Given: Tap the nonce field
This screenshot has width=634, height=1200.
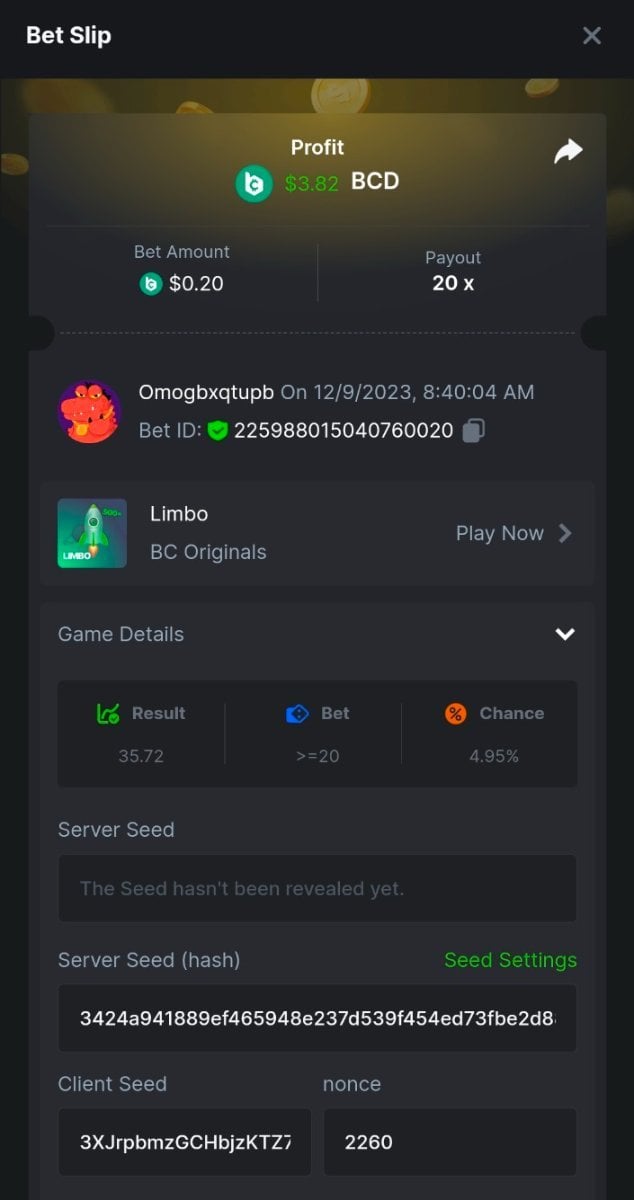Looking at the screenshot, I should [449, 1141].
